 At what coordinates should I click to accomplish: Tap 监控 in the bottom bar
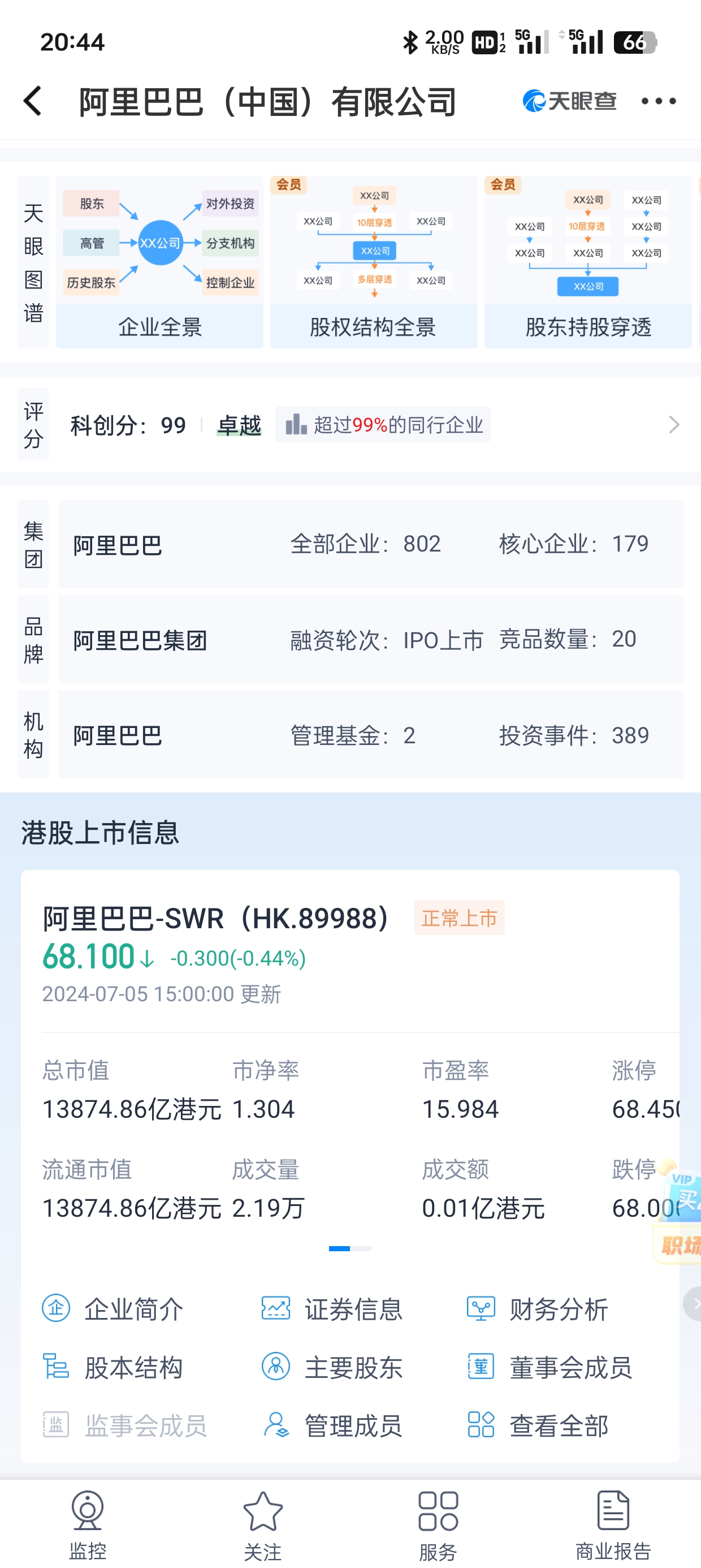tap(88, 1525)
